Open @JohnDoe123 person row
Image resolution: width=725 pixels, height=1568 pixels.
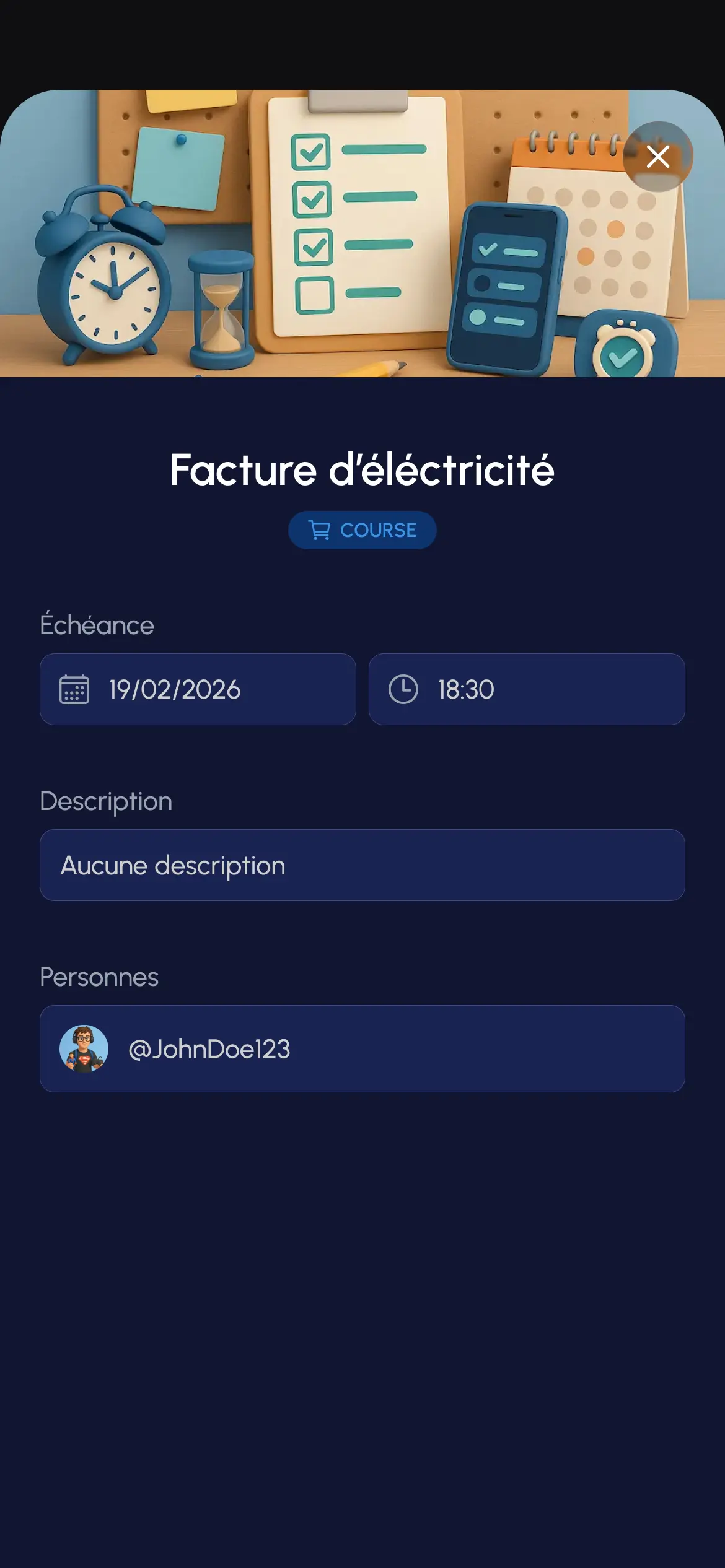[x=362, y=1048]
